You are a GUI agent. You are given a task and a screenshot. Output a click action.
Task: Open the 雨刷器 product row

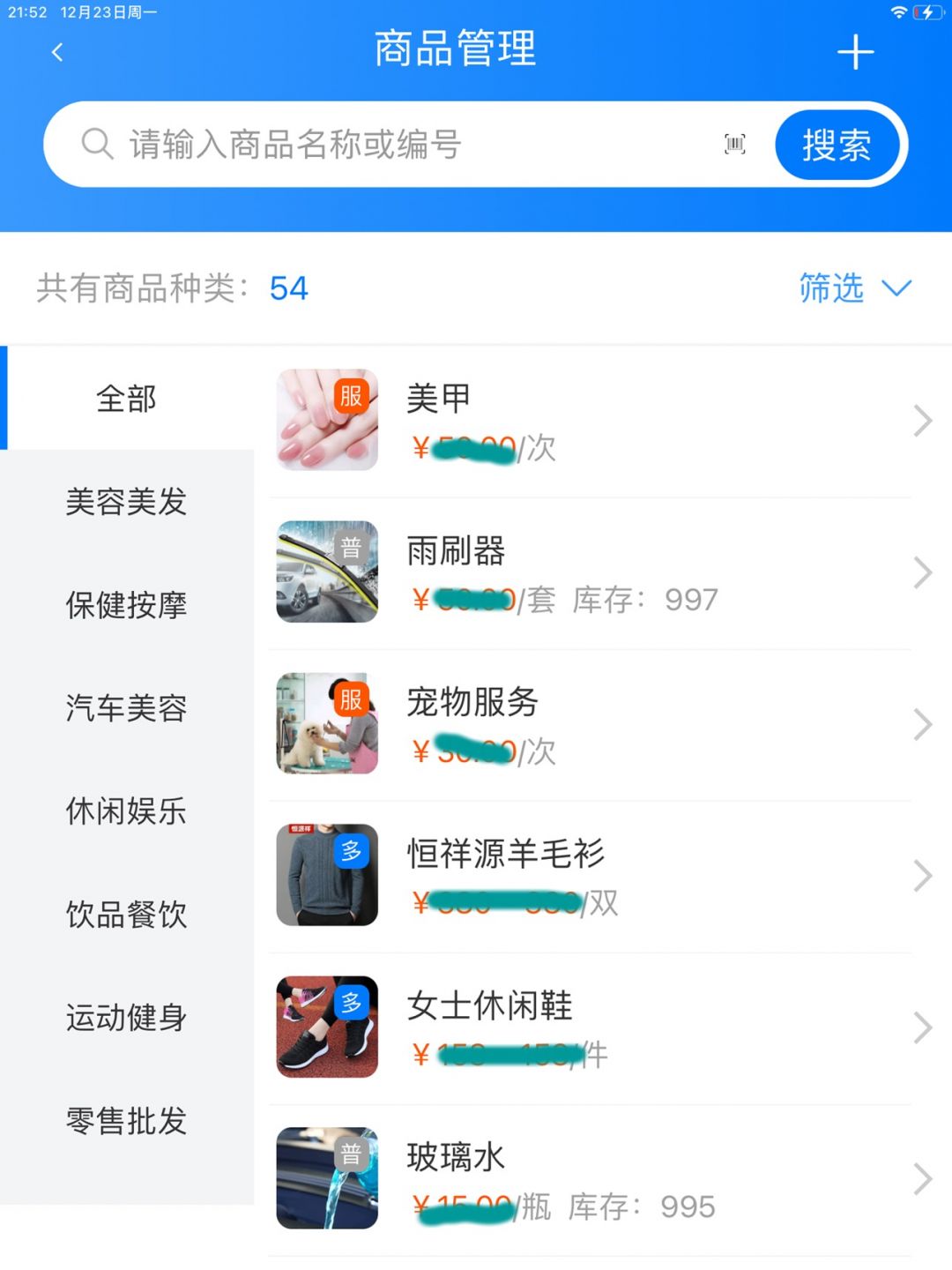coord(591,573)
